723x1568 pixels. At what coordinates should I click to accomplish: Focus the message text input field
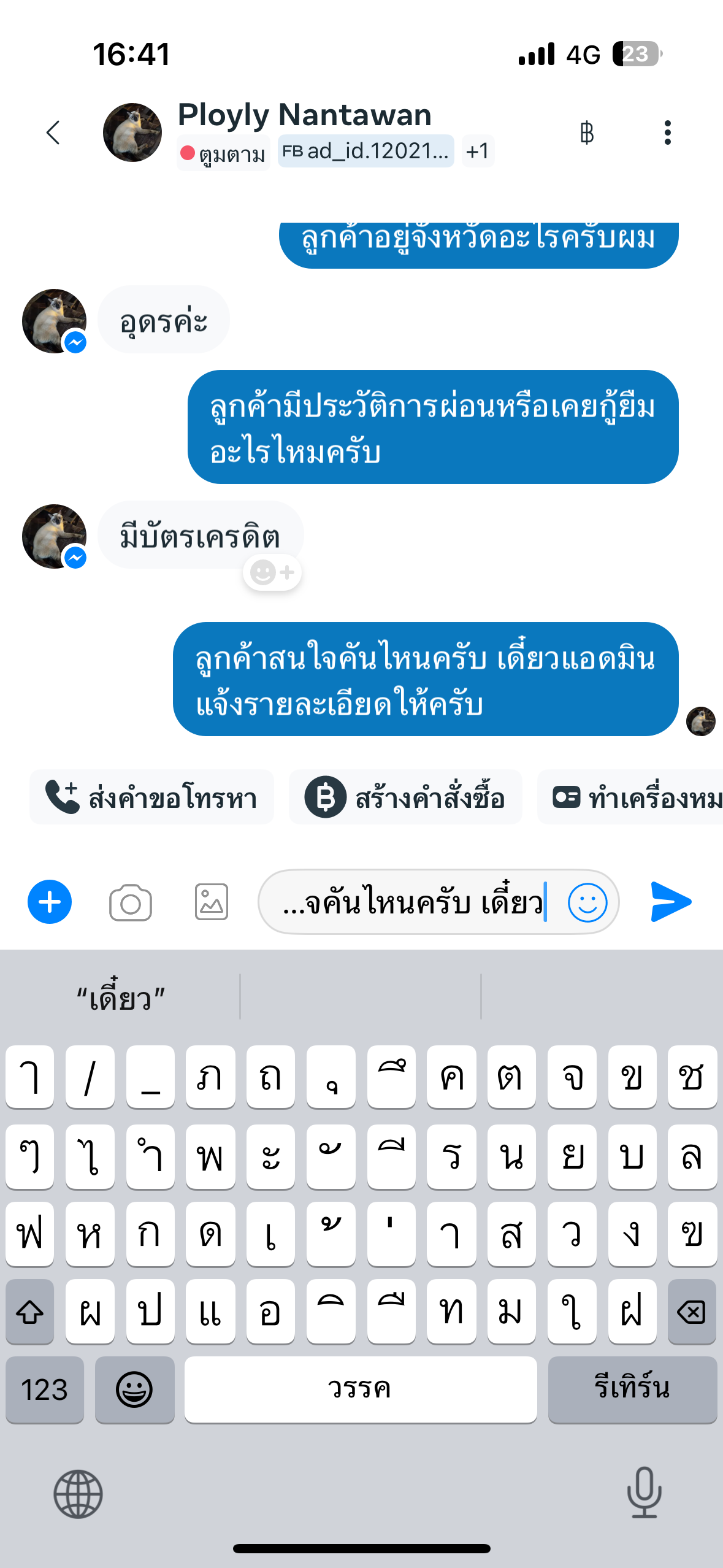(x=411, y=902)
